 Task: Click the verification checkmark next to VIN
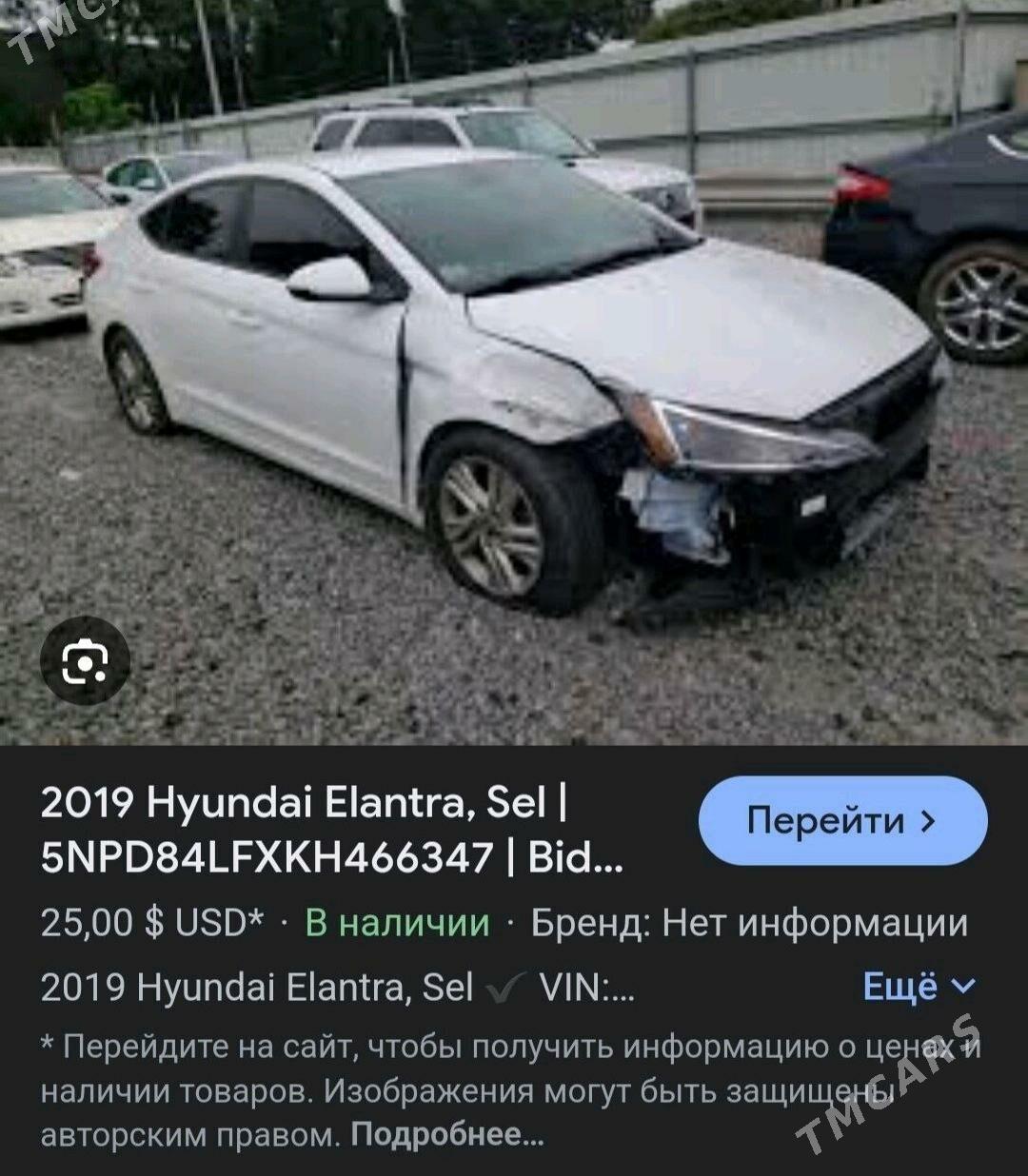[x=507, y=990]
